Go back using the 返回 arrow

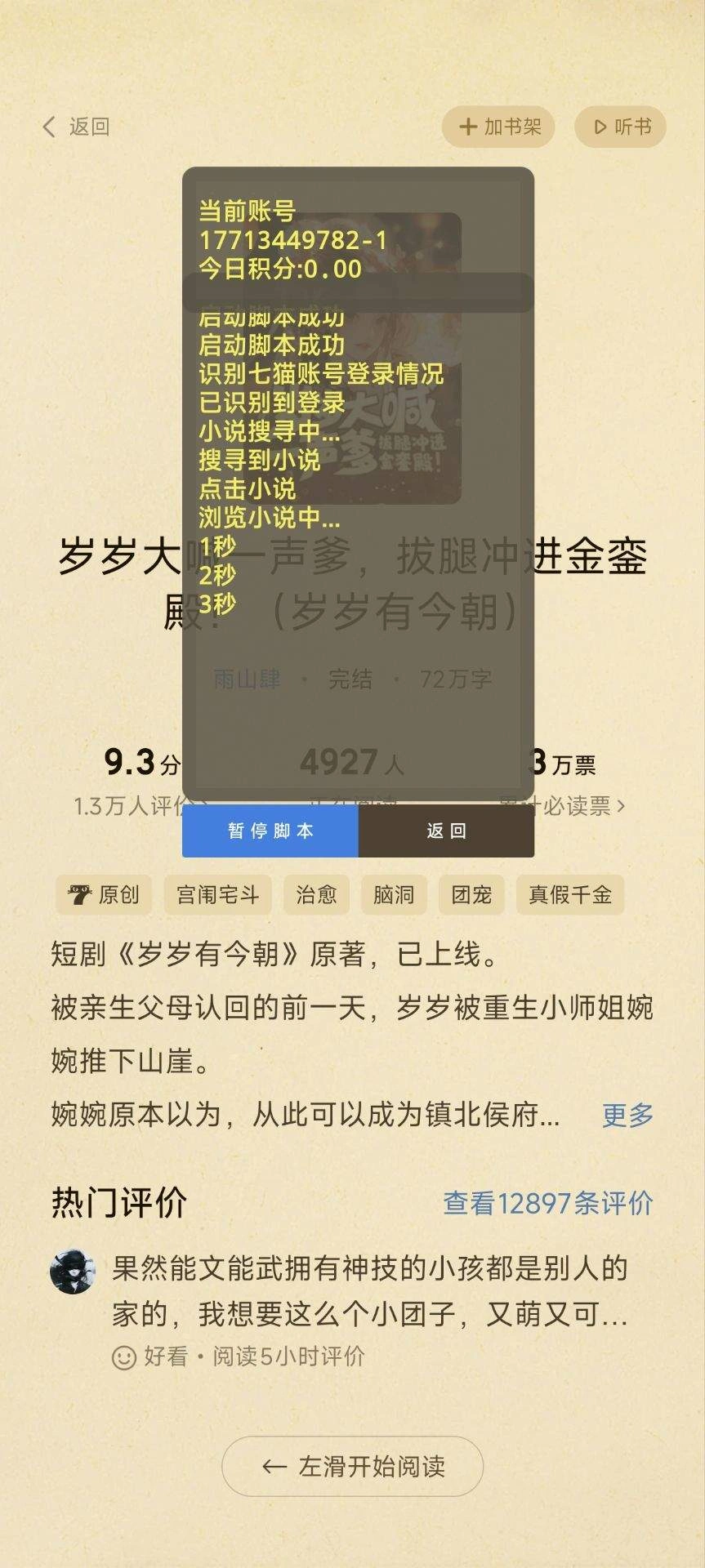pyautogui.click(x=75, y=127)
